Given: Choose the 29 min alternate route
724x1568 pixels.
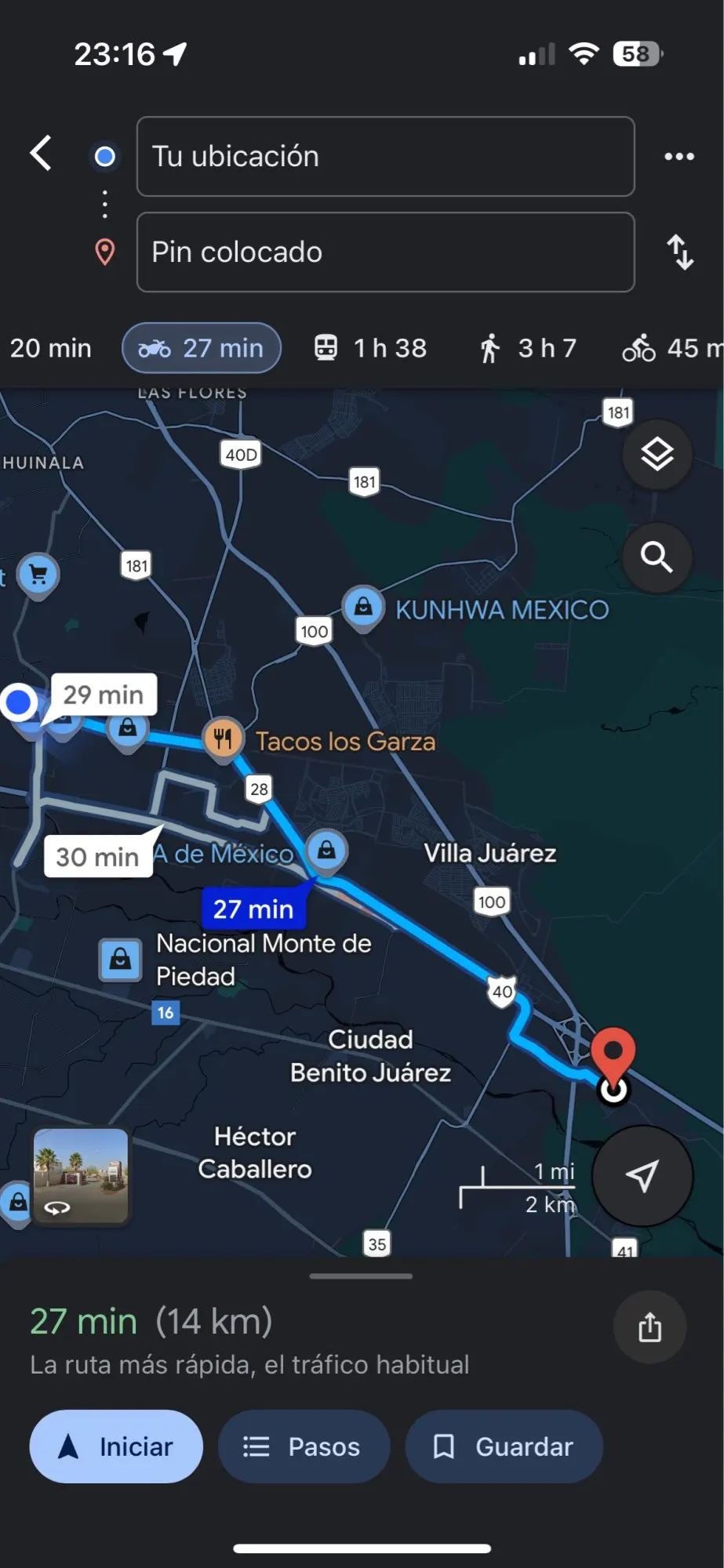Looking at the screenshot, I should click(x=104, y=695).
